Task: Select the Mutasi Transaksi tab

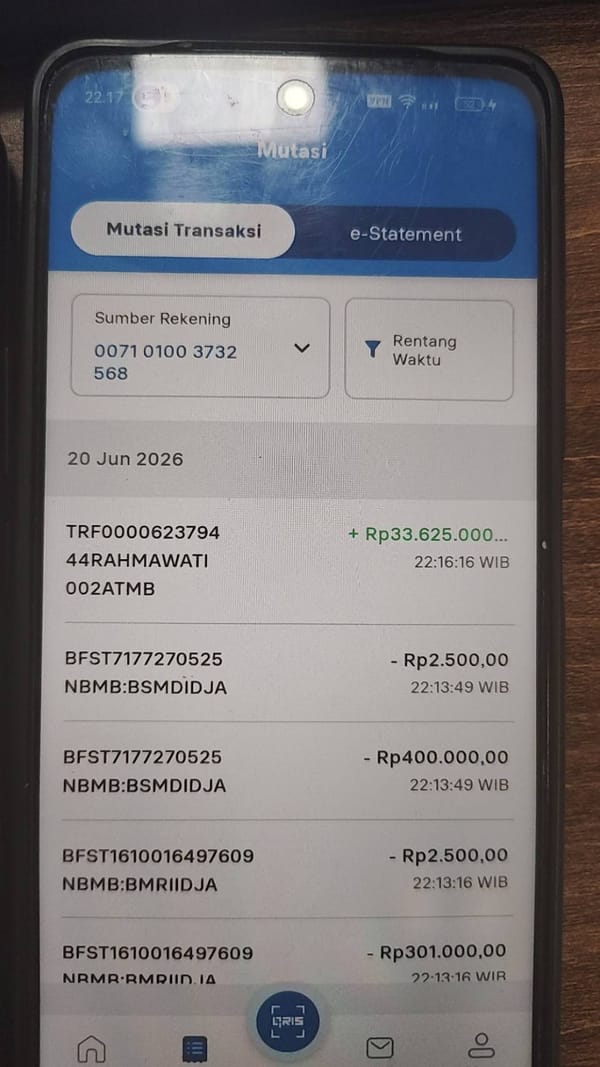Action: [x=183, y=230]
